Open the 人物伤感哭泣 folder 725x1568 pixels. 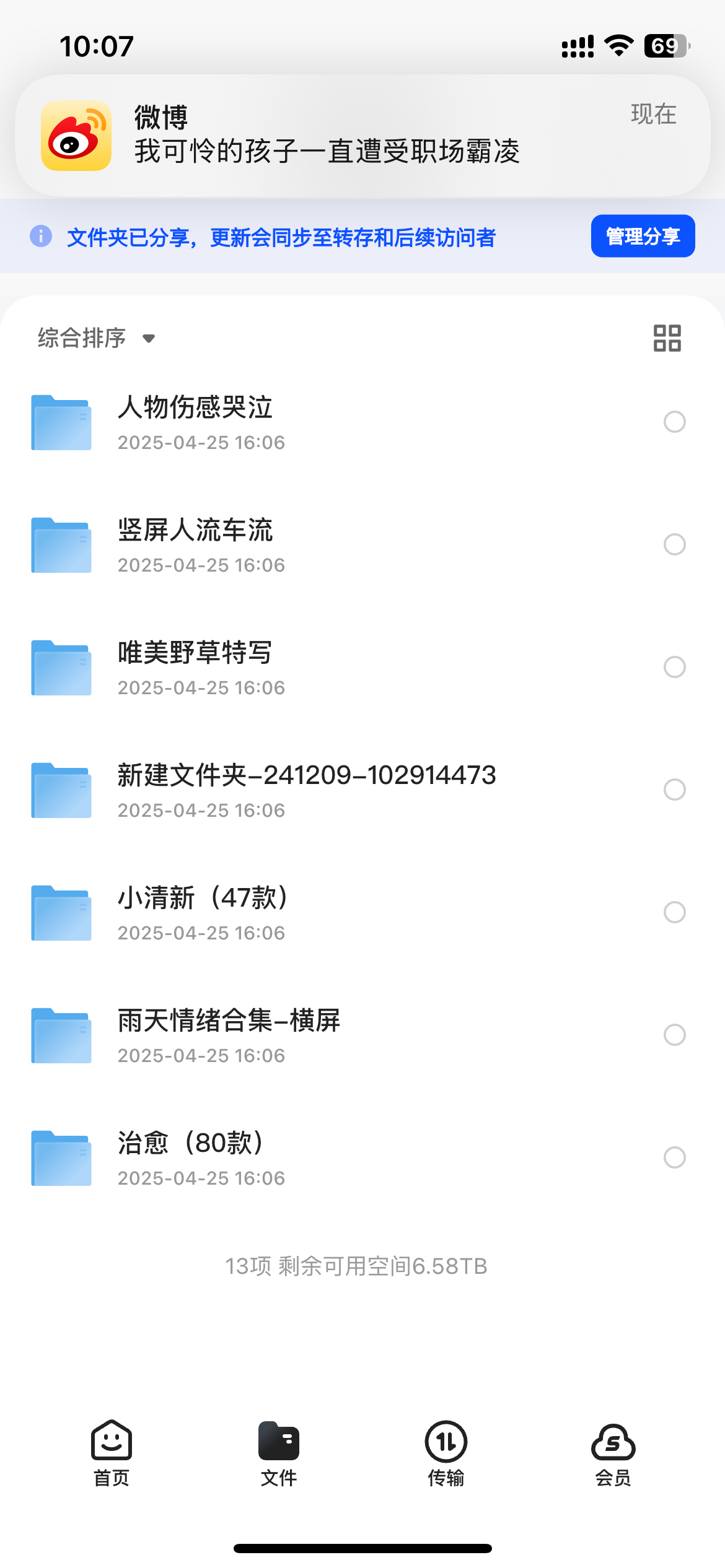[x=362, y=422]
